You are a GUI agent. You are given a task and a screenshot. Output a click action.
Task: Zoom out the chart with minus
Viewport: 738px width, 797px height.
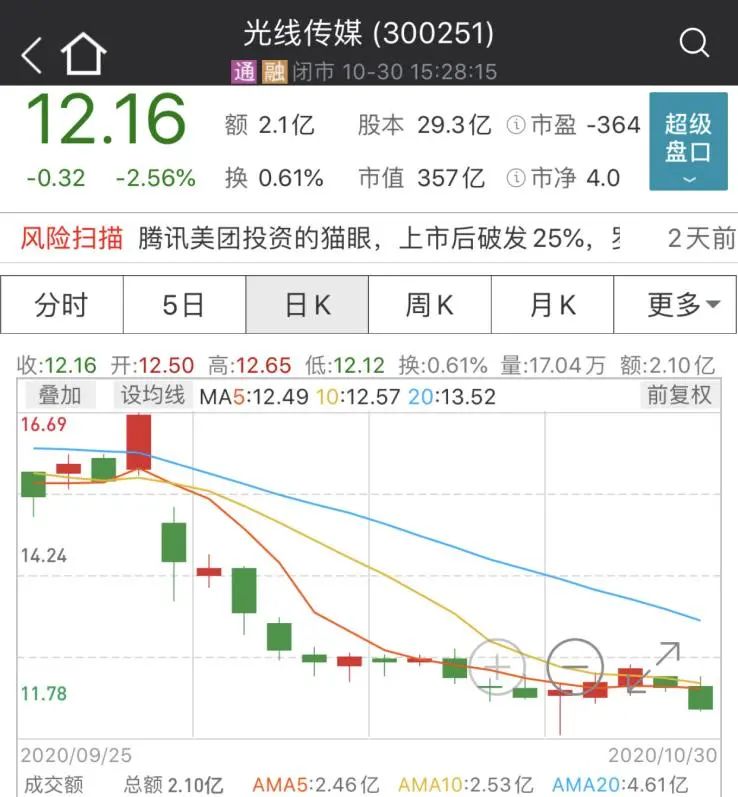pyautogui.click(x=575, y=668)
